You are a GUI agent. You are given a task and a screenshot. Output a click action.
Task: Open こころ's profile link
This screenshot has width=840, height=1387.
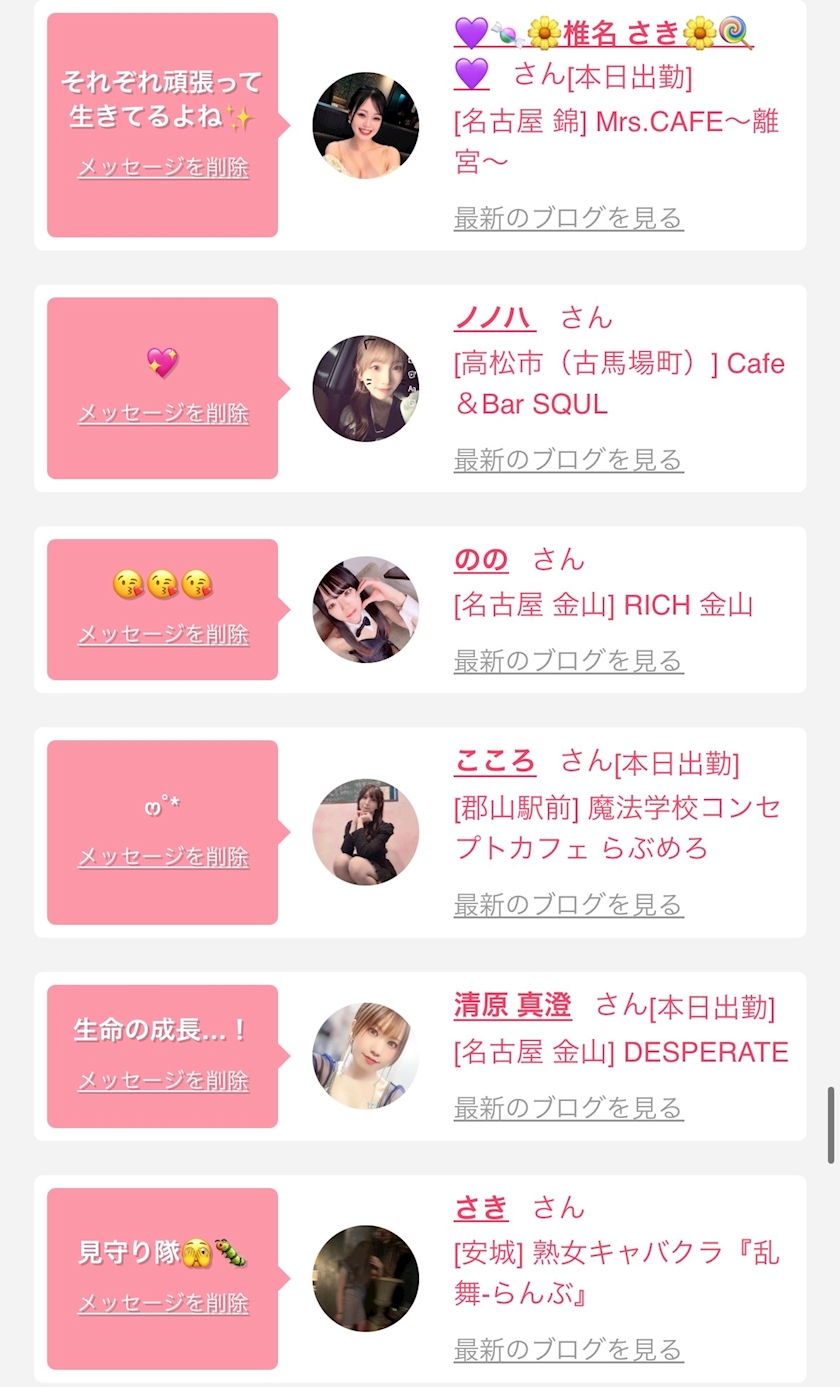point(495,762)
